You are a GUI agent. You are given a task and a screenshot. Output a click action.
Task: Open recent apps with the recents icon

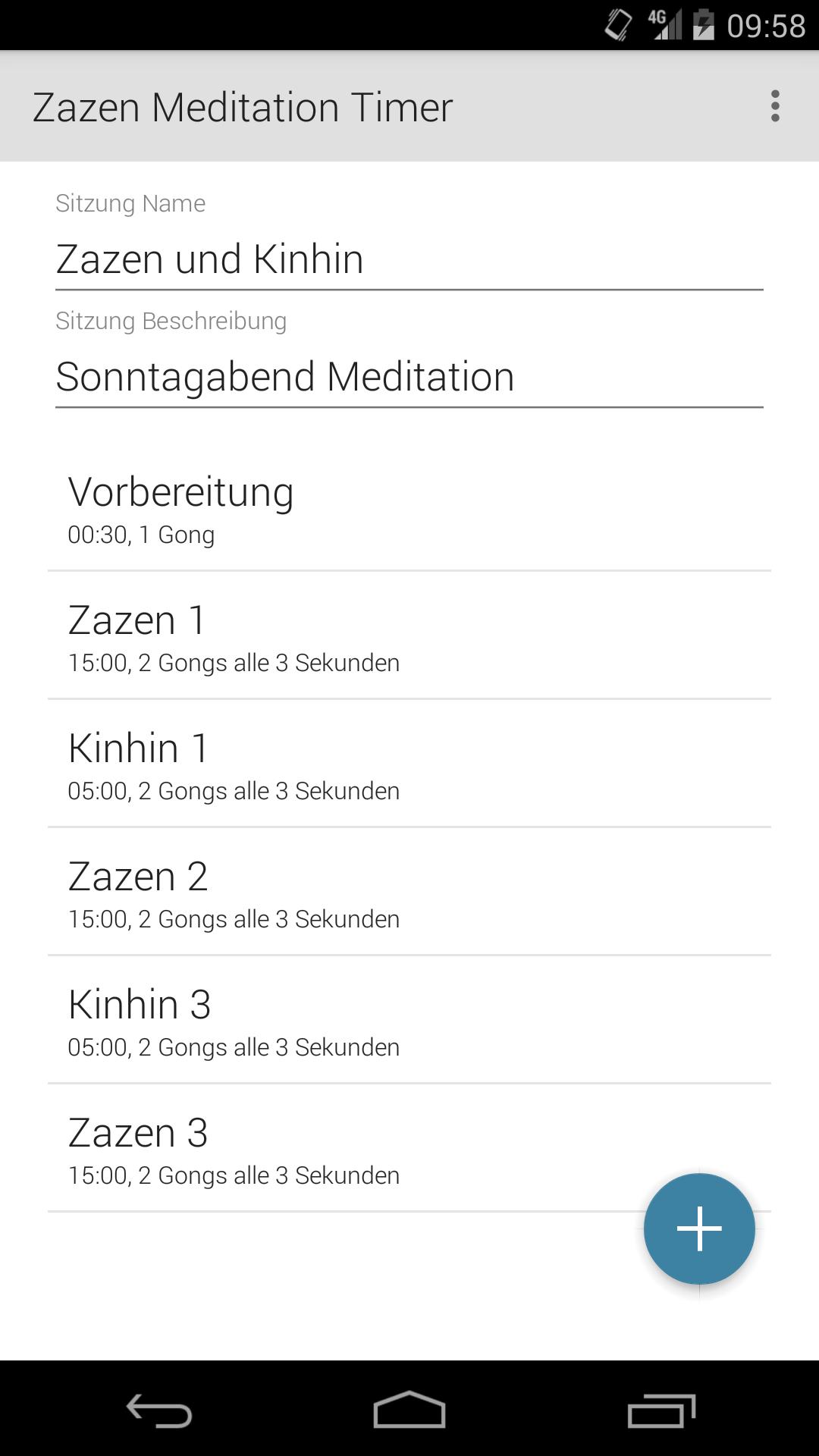[x=662, y=1410]
